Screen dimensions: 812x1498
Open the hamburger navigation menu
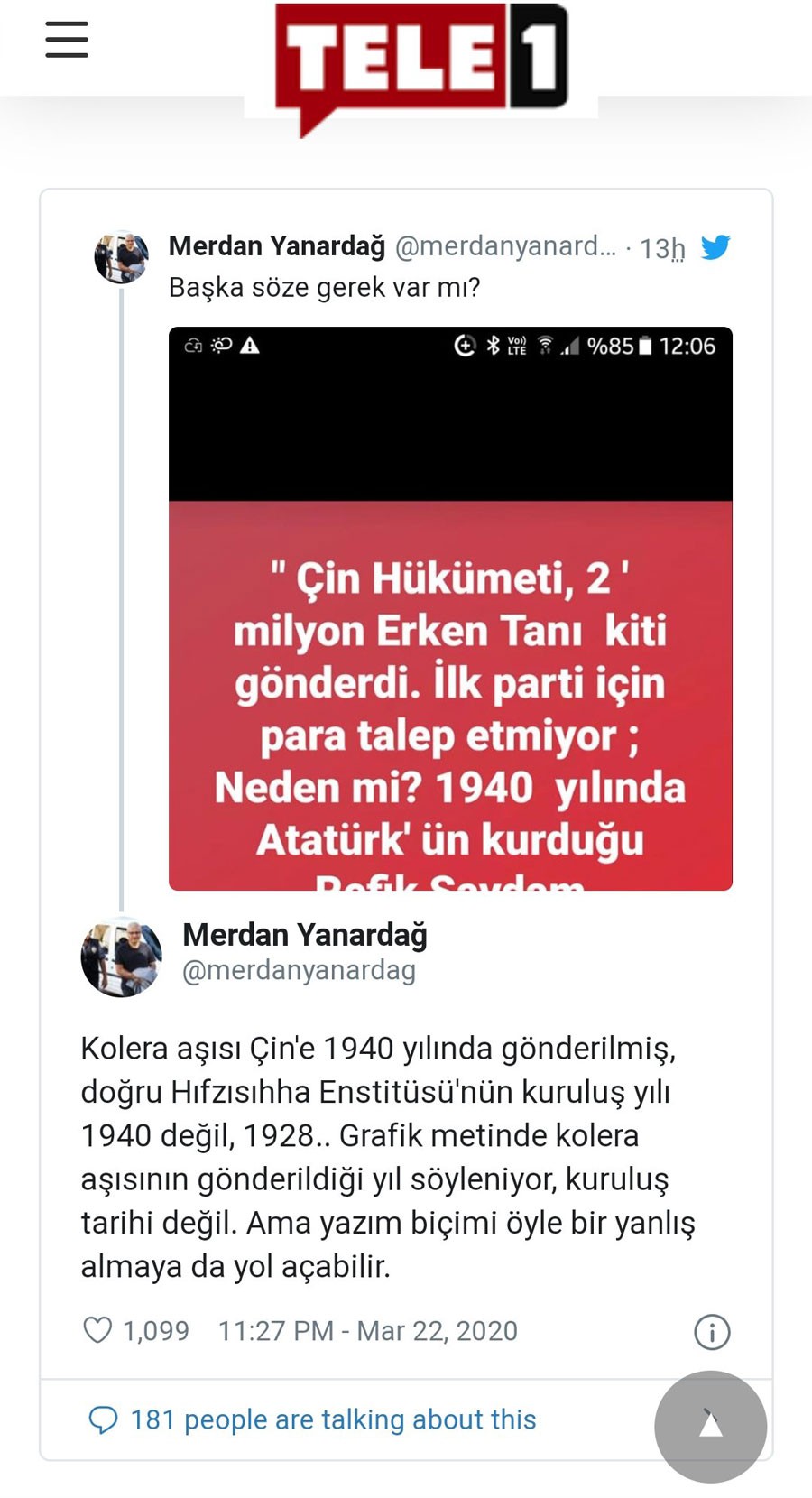[67, 40]
